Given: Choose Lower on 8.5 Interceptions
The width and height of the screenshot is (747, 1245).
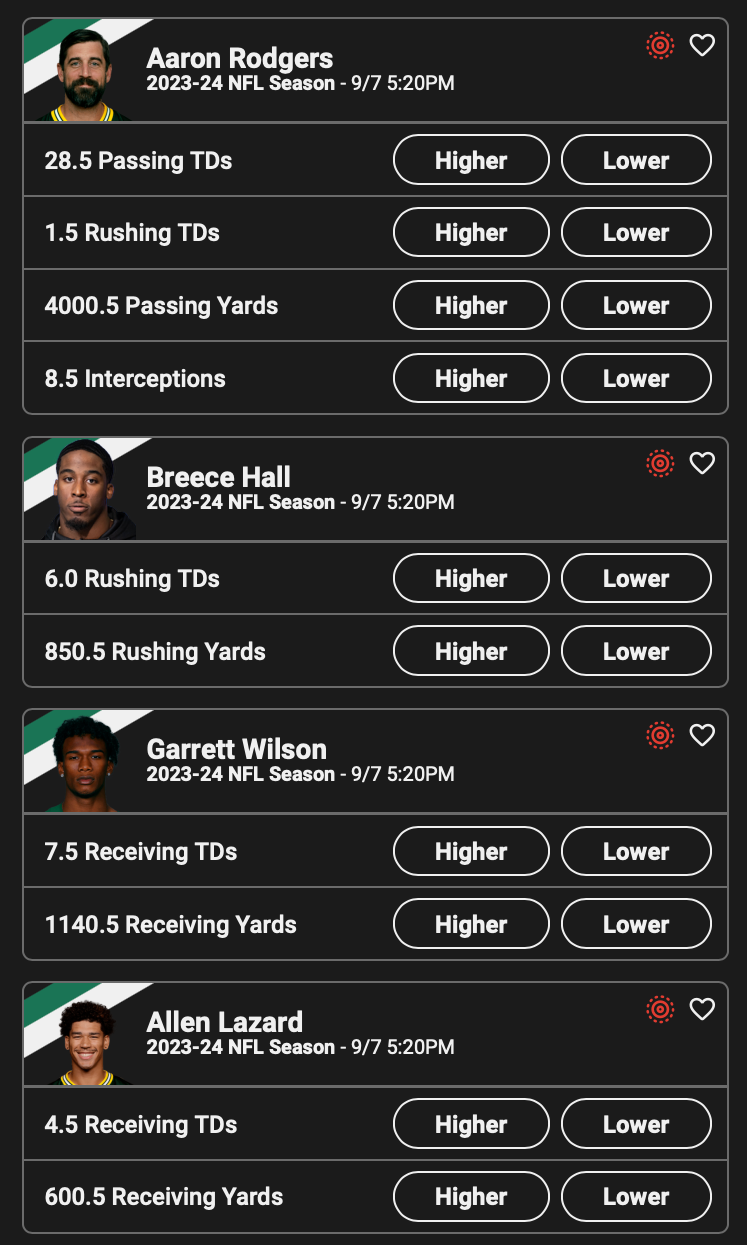Looking at the screenshot, I should click(636, 379).
